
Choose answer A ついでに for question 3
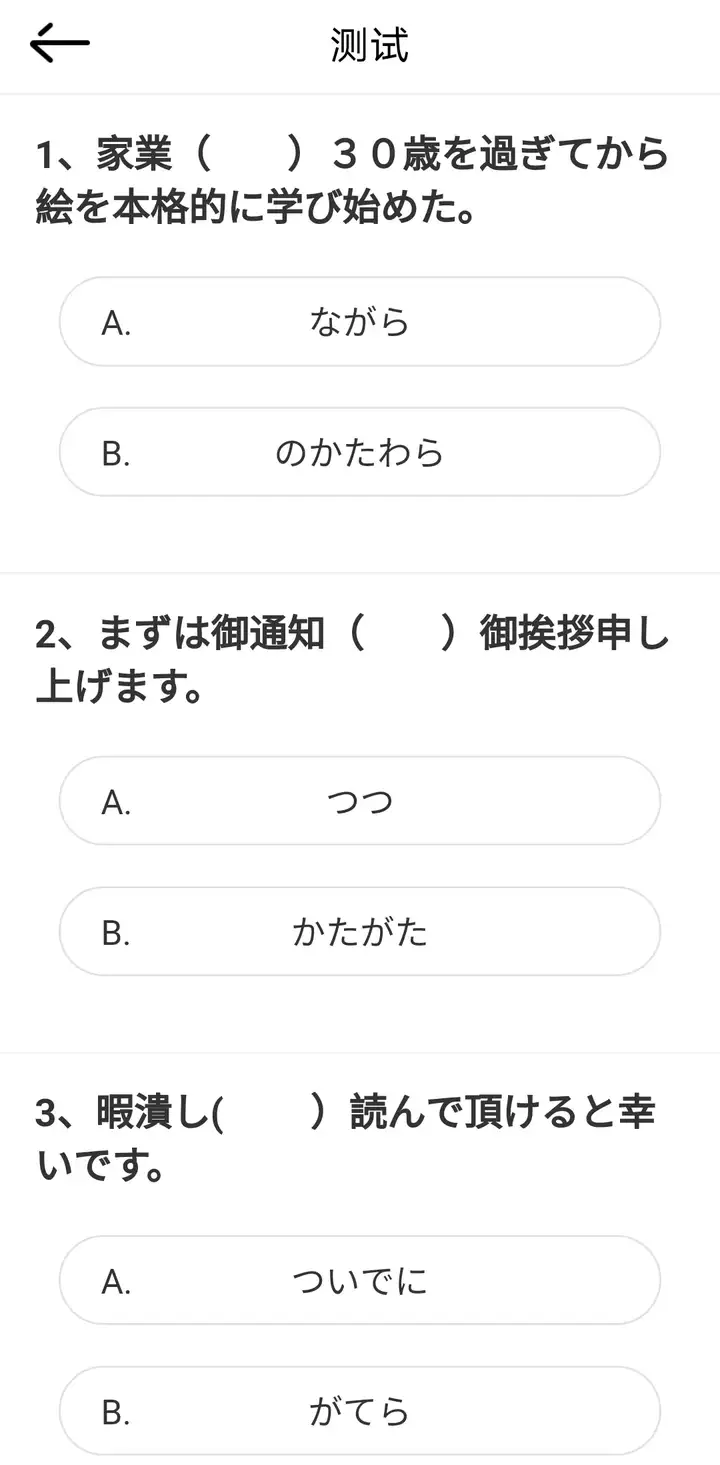pyautogui.click(x=360, y=1280)
